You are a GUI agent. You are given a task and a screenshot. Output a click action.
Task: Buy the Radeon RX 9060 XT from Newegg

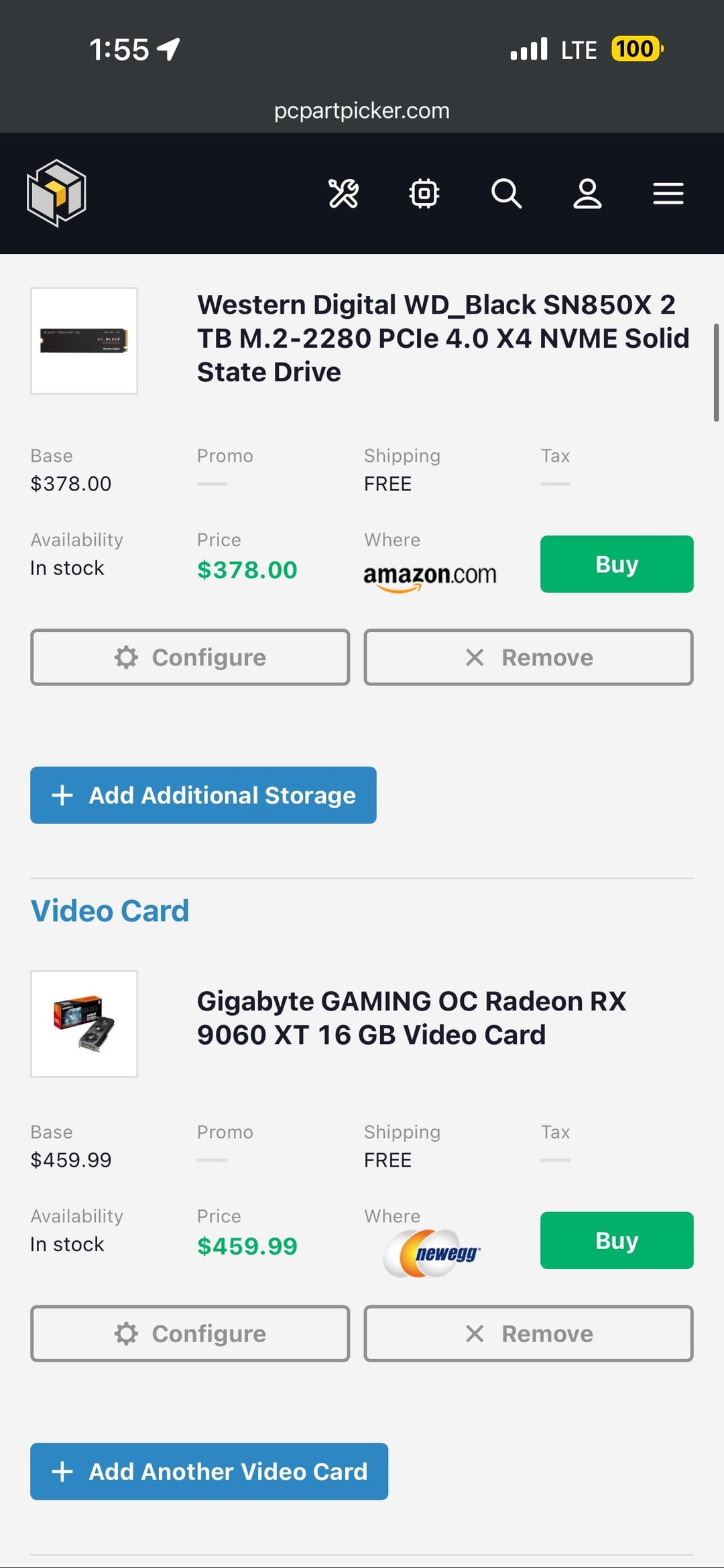[x=617, y=1240]
